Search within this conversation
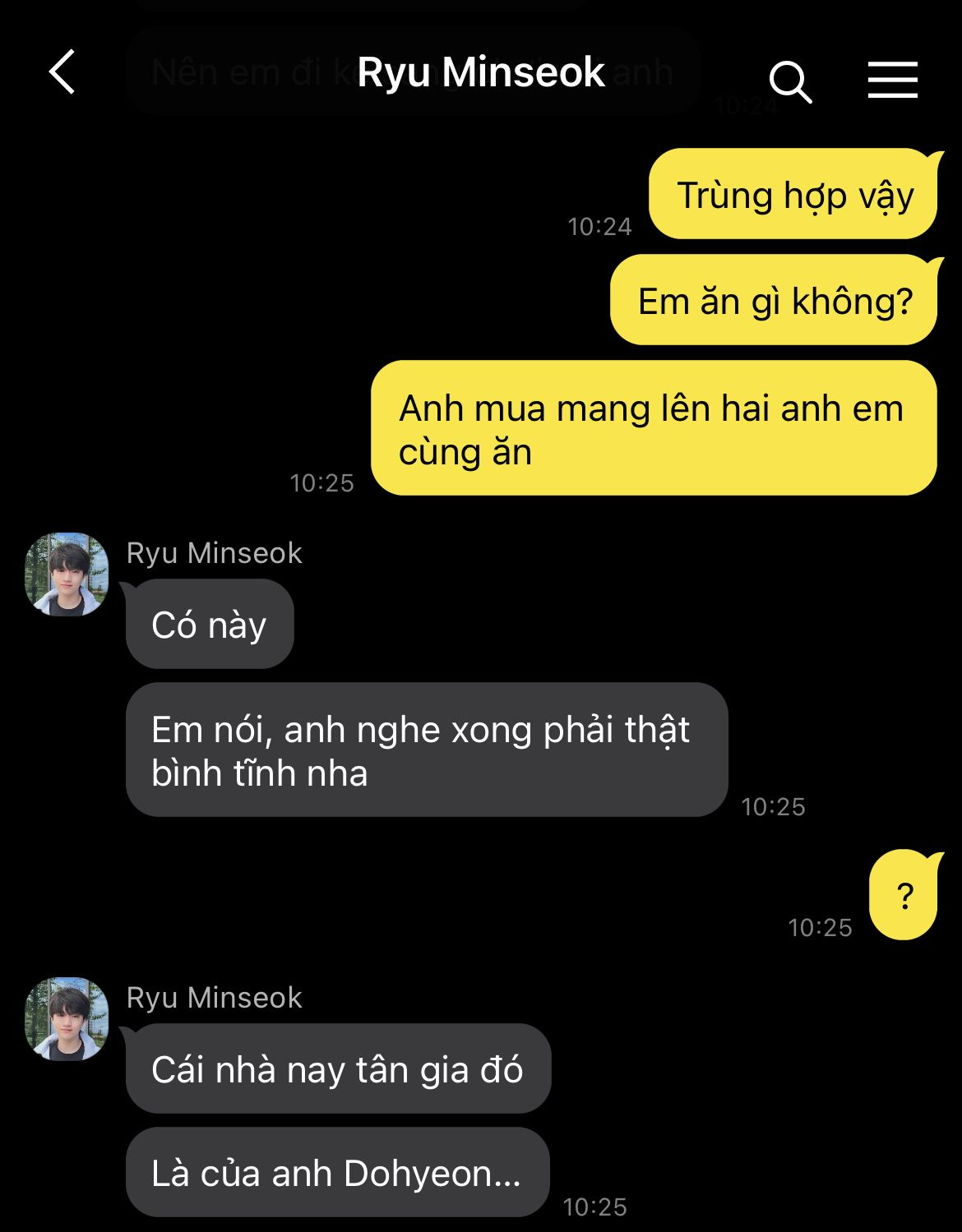This screenshot has height=1232, width=962. click(x=790, y=81)
